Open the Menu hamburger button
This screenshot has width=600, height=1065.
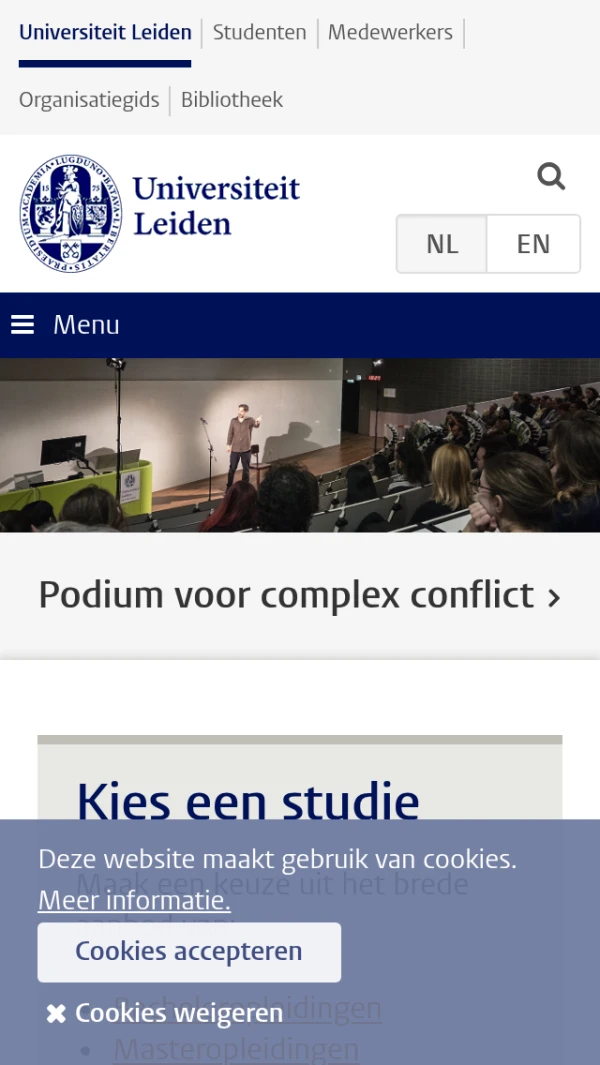click(66, 325)
